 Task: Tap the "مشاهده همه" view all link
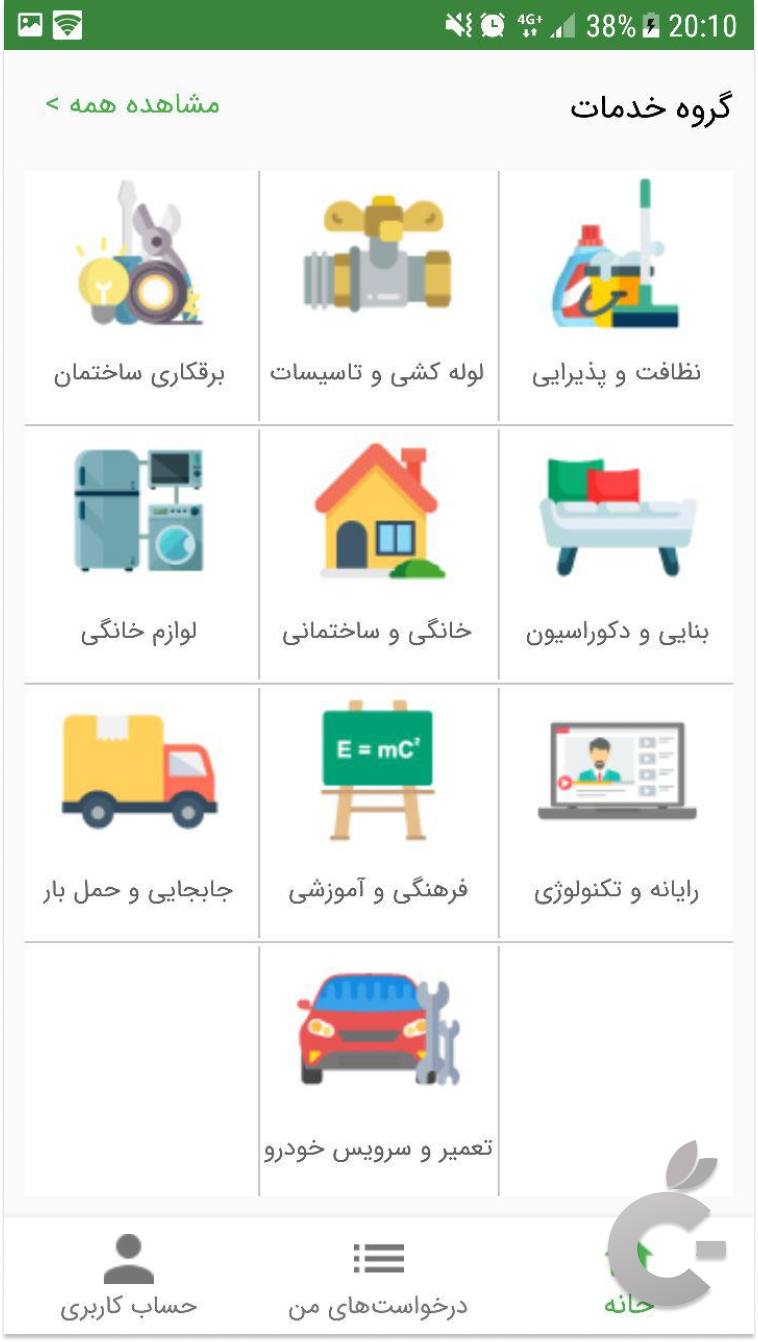click(133, 105)
